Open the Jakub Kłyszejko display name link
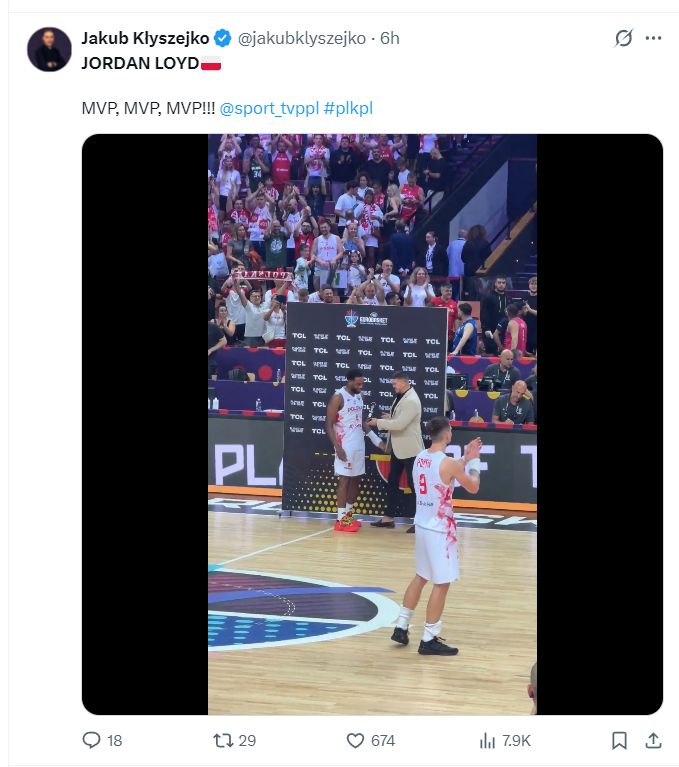The width and height of the screenshot is (679, 767). pyautogui.click(x=145, y=38)
